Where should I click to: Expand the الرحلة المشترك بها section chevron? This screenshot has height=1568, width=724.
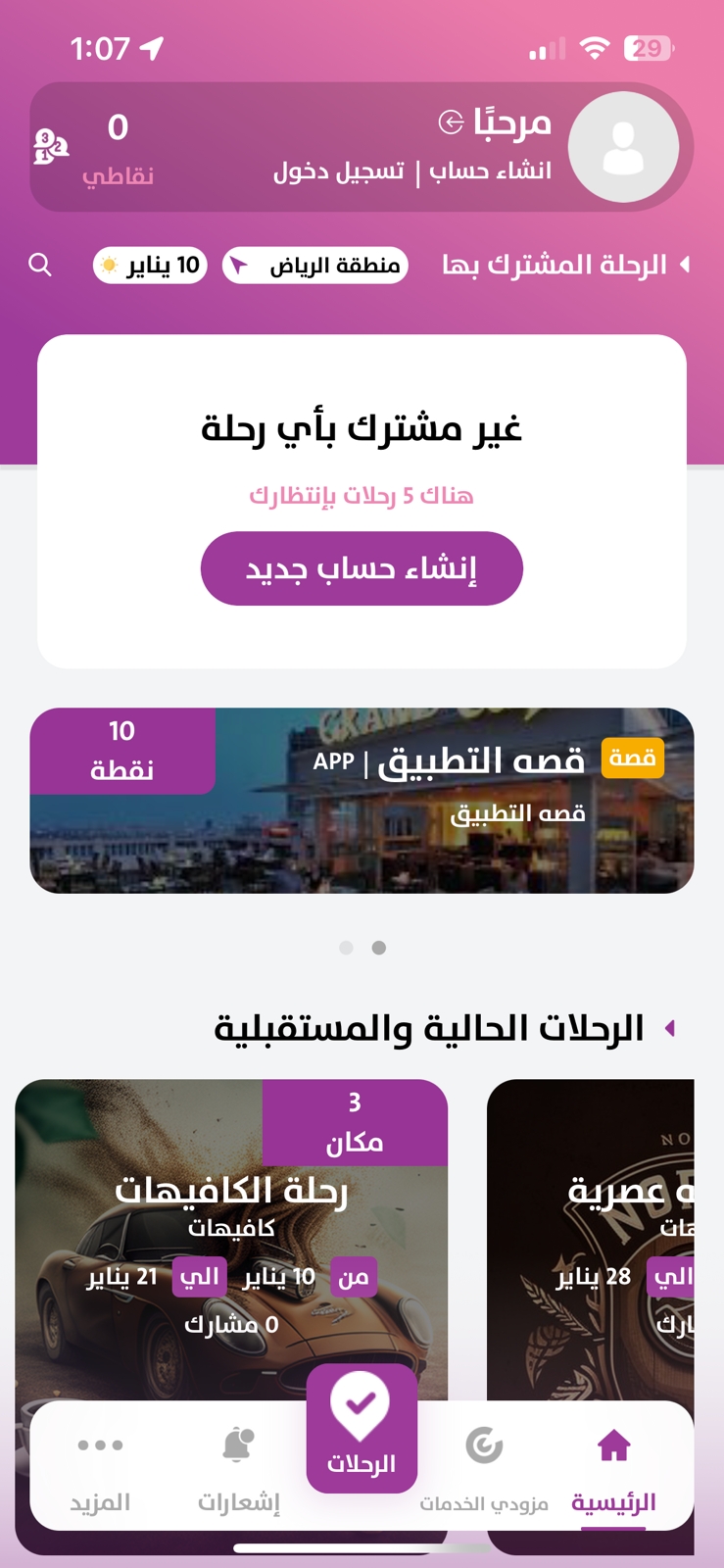point(686,264)
